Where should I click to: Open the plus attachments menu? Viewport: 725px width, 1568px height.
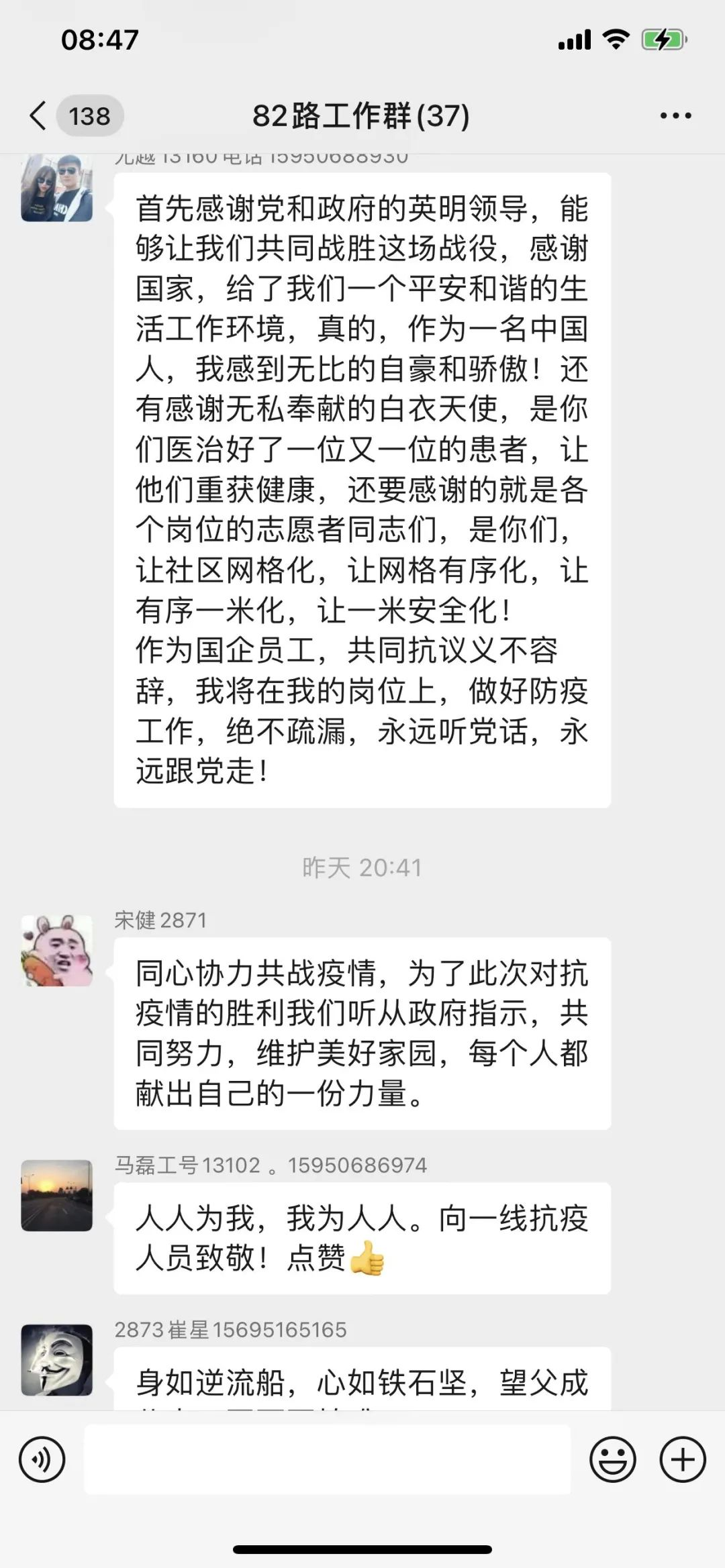pyautogui.click(x=683, y=1459)
